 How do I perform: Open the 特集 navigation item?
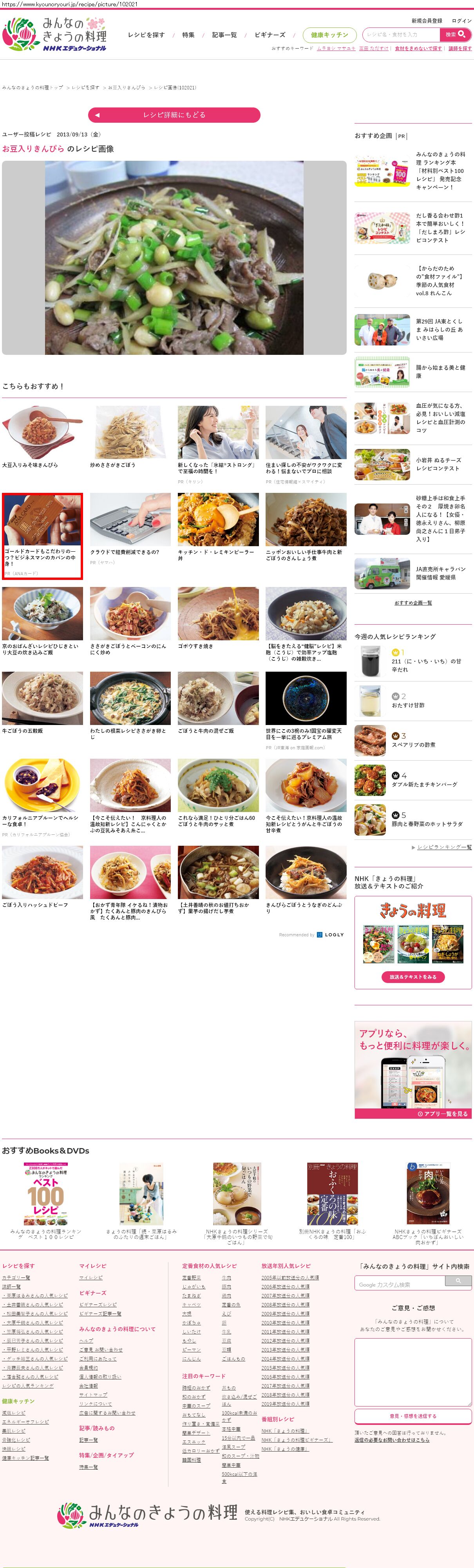point(189,35)
